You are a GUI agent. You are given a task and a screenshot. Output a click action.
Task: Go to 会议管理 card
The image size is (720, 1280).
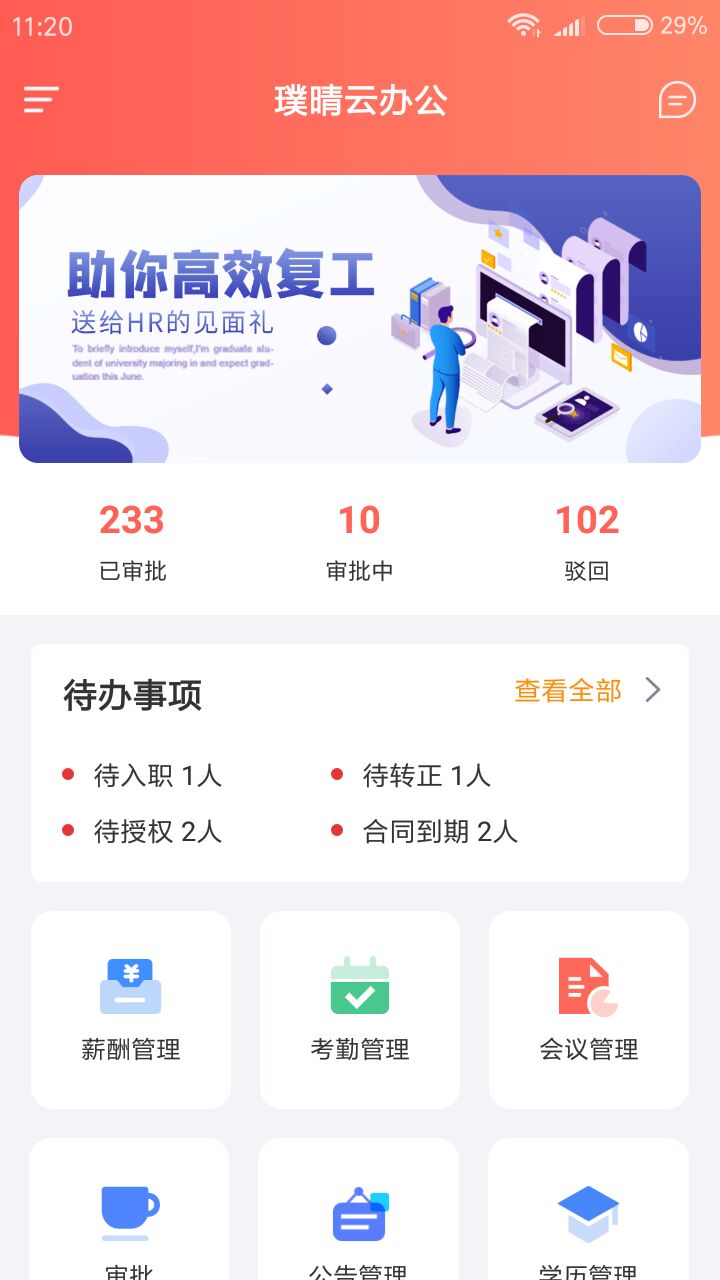coord(589,1010)
